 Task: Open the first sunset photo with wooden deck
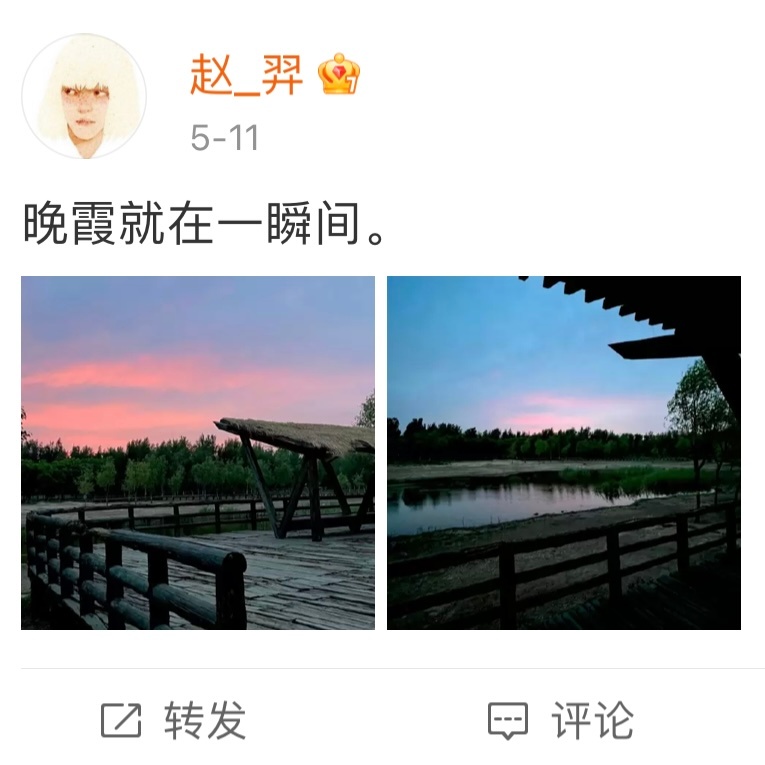tap(198, 453)
